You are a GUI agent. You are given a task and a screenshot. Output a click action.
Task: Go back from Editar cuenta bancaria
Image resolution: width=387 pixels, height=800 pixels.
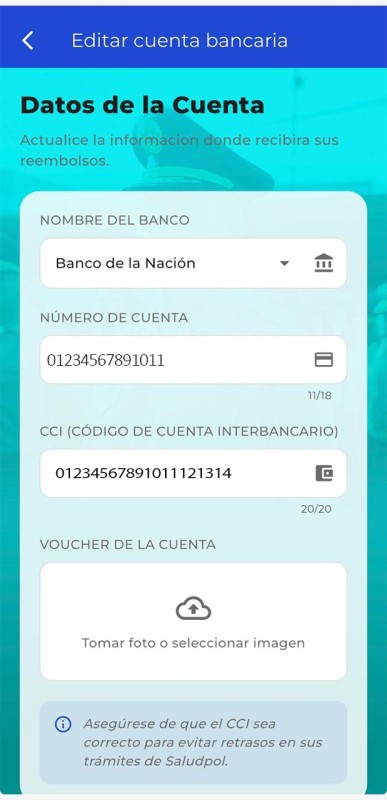(x=28, y=40)
